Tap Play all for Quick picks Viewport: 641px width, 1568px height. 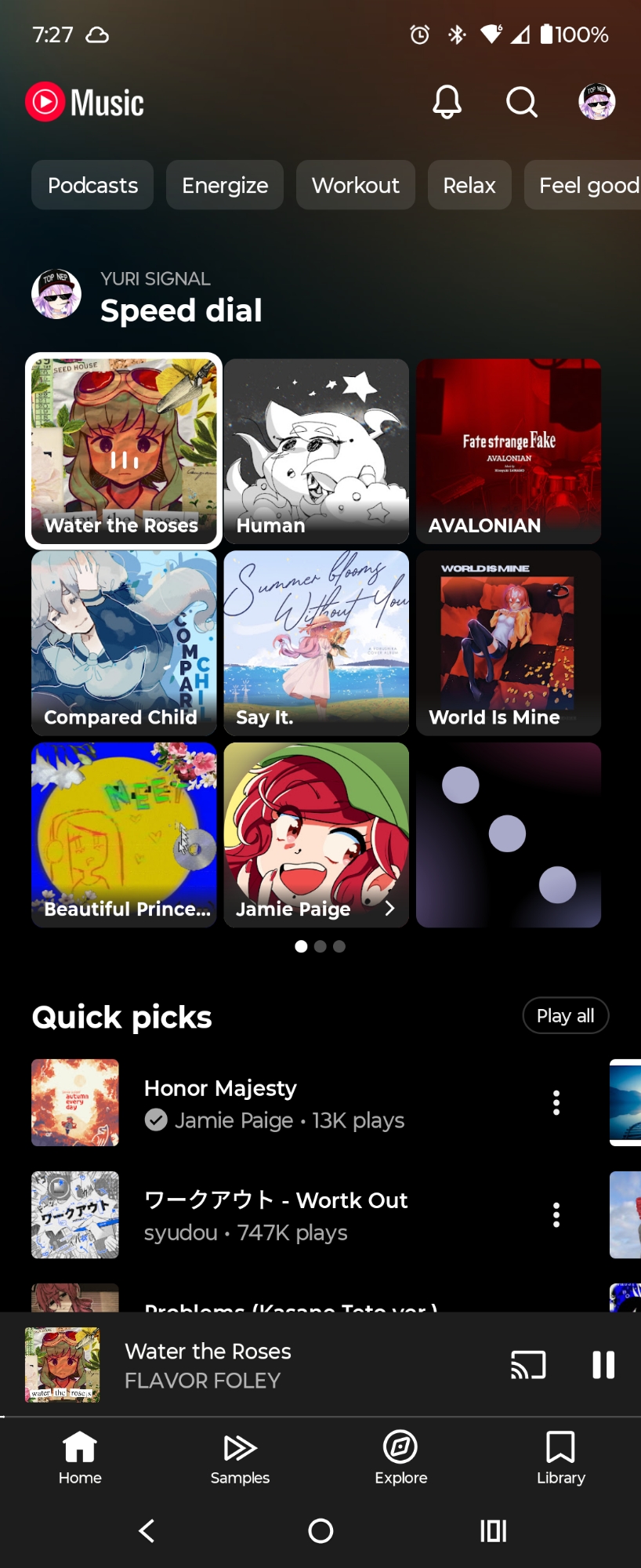pos(565,1016)
